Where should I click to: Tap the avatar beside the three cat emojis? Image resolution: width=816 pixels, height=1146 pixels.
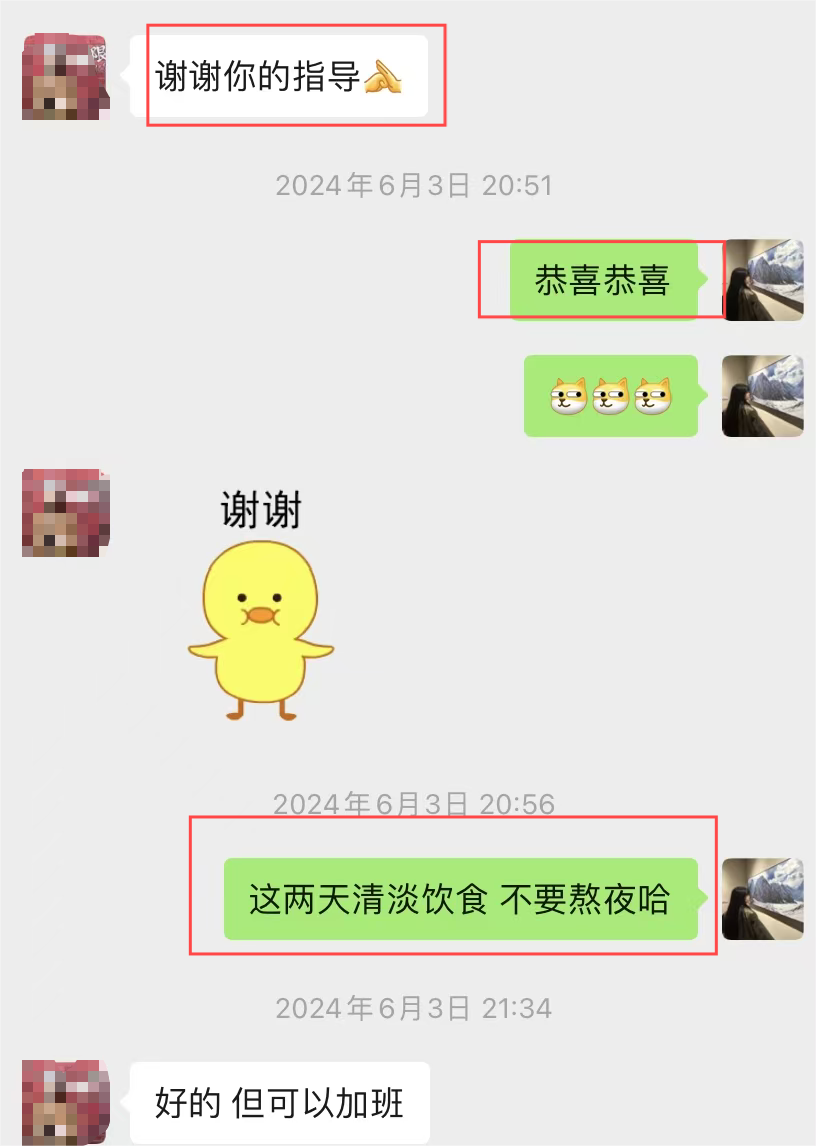point(762,396)
